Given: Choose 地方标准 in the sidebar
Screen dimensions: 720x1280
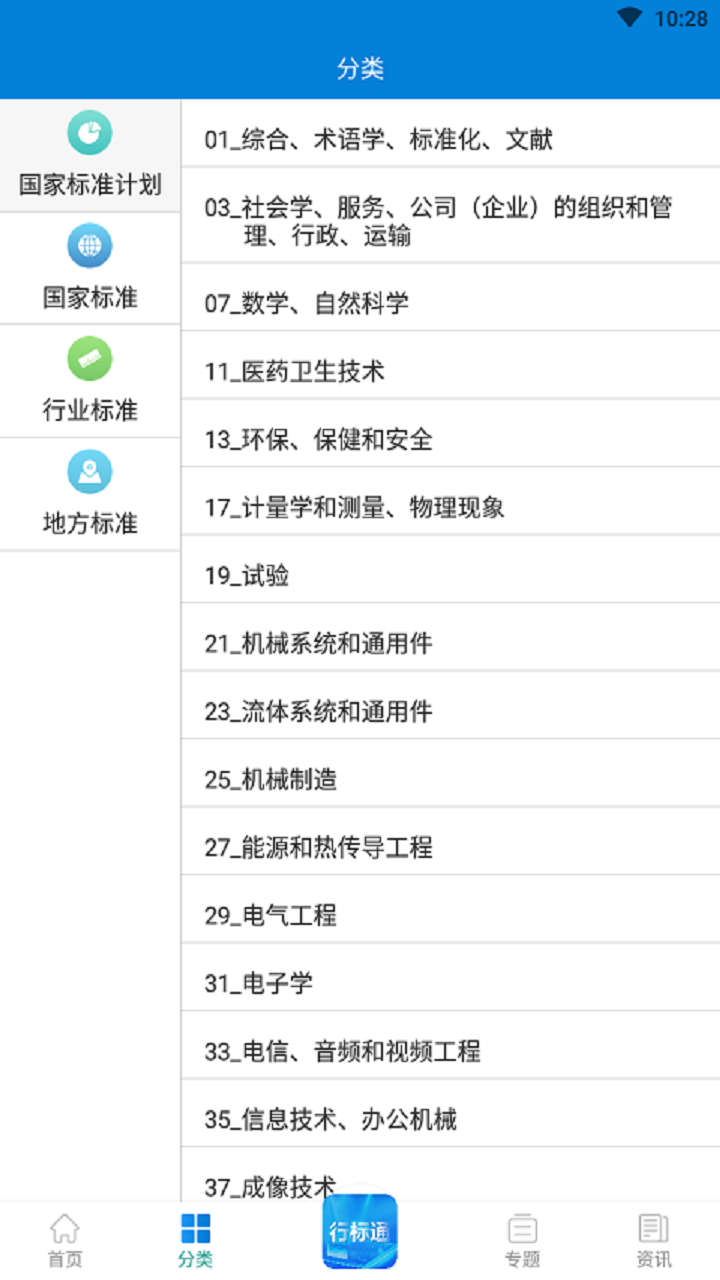Looking at the screenshot, I should (90, 494).
